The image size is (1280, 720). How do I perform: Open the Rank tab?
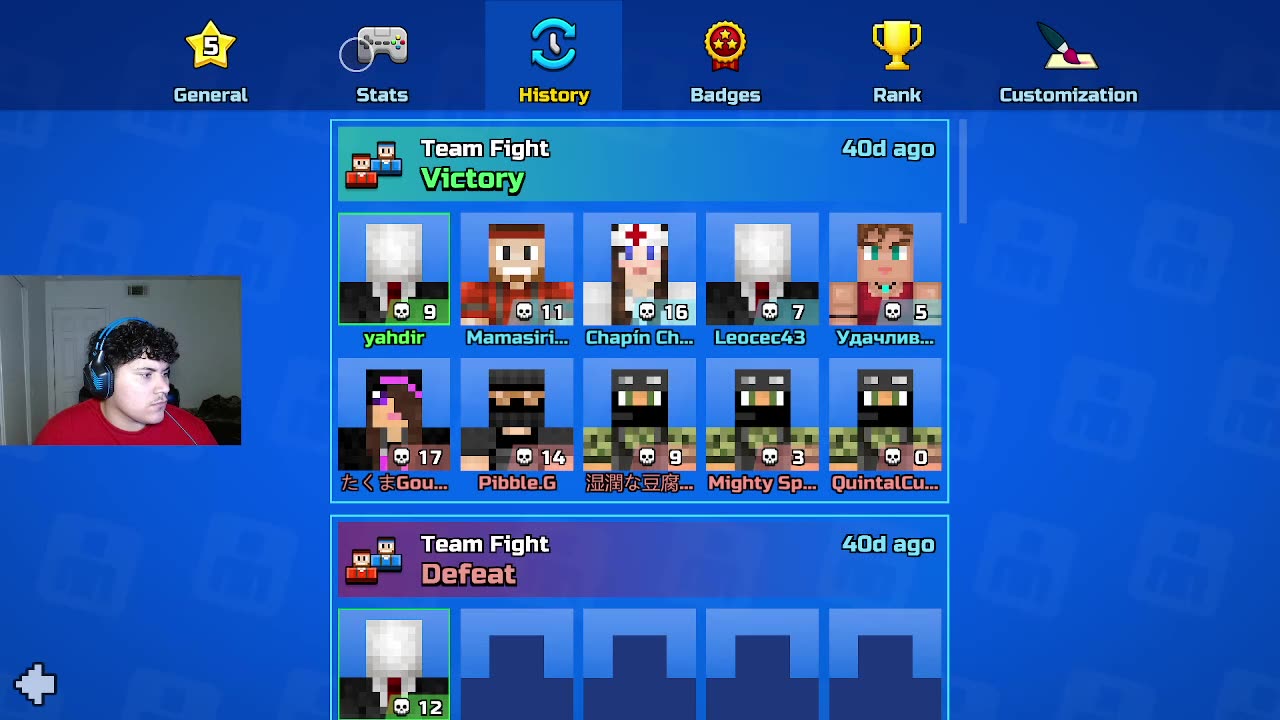coord(896,62)
